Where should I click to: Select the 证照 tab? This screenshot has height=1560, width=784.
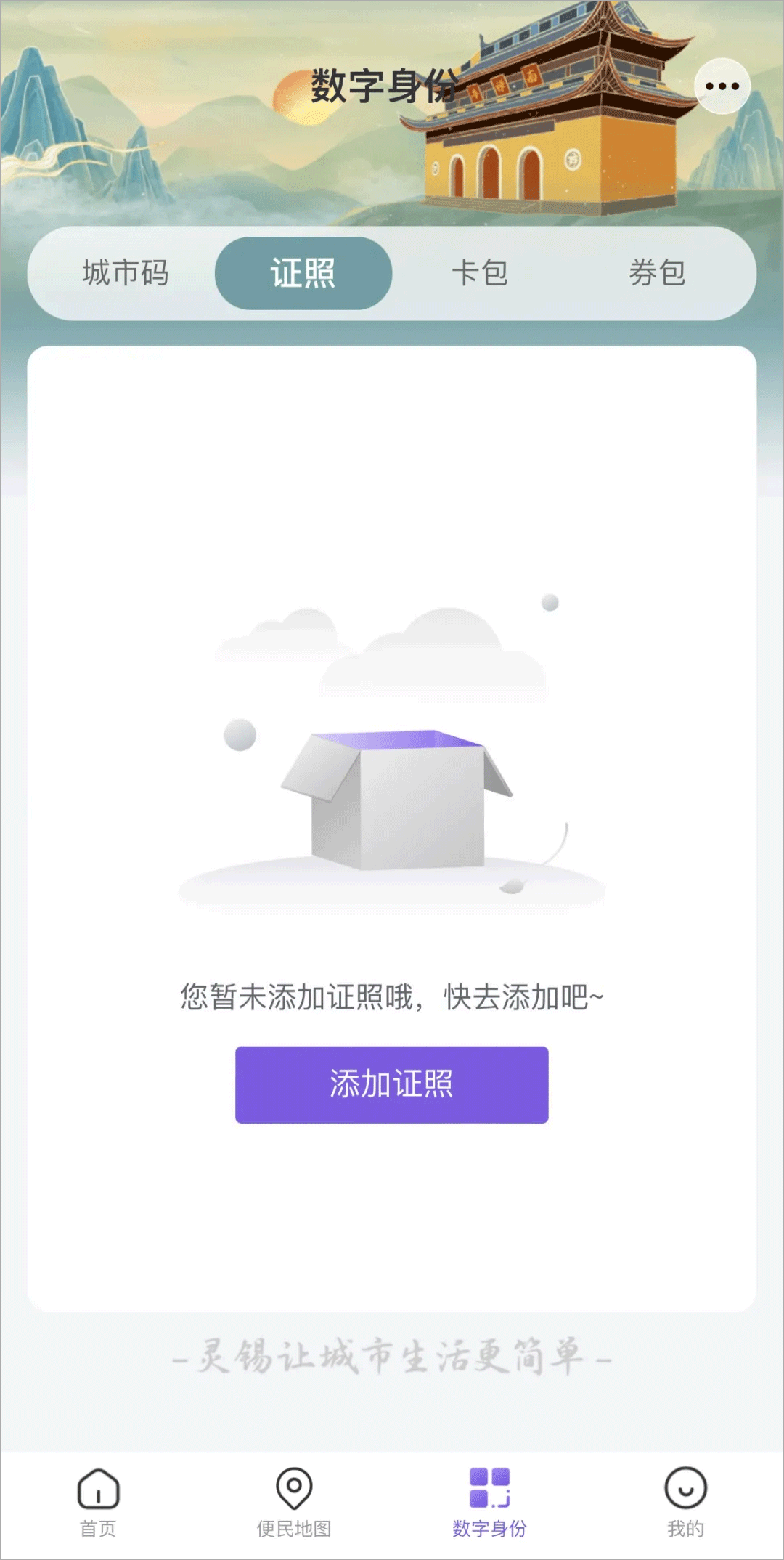pos(303,273)
